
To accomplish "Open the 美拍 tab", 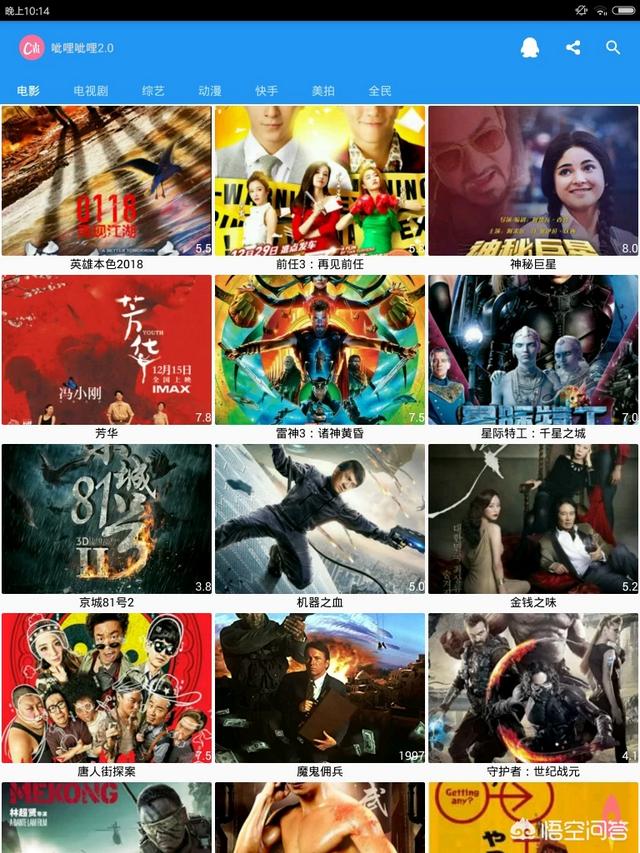I will coord(323,91).
